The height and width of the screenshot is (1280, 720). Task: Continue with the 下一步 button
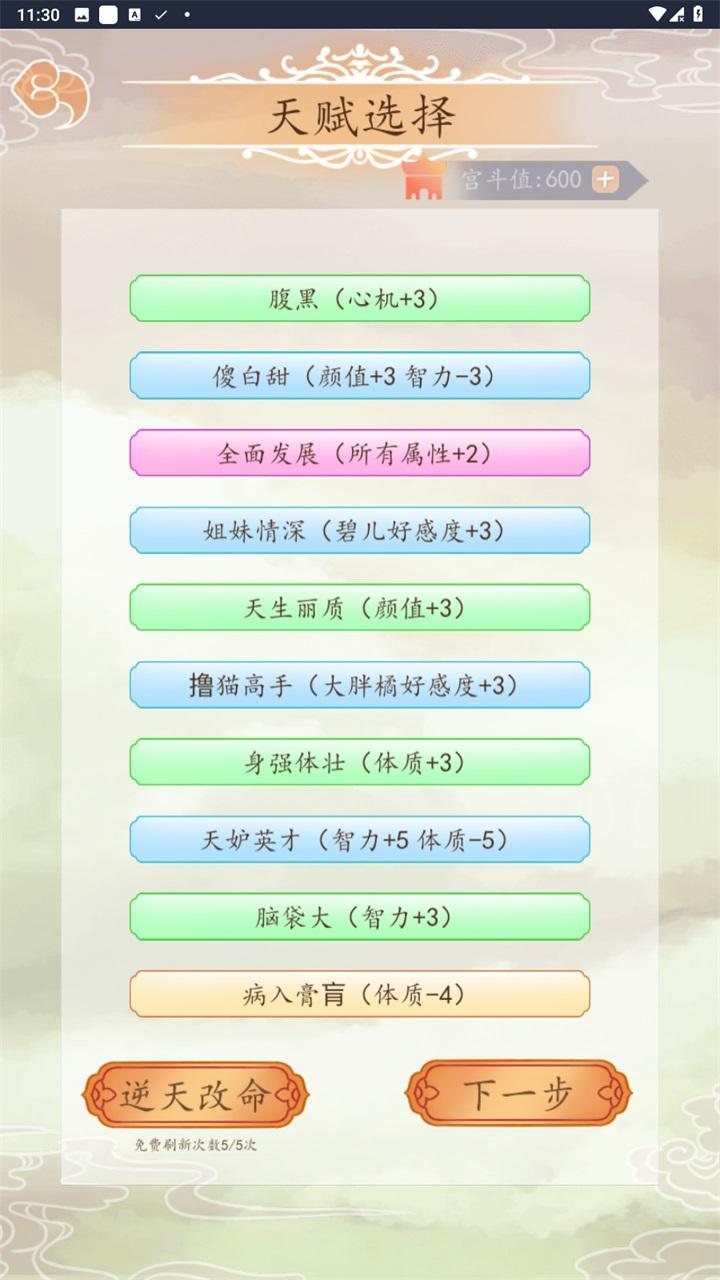(x=518, y=1095)
